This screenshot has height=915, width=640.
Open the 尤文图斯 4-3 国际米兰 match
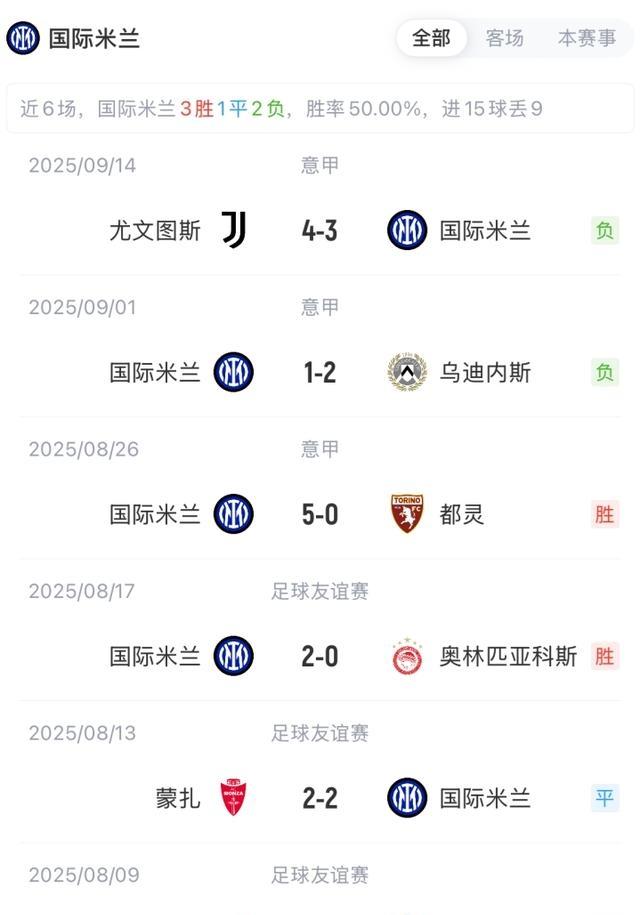tap(320, 231)
